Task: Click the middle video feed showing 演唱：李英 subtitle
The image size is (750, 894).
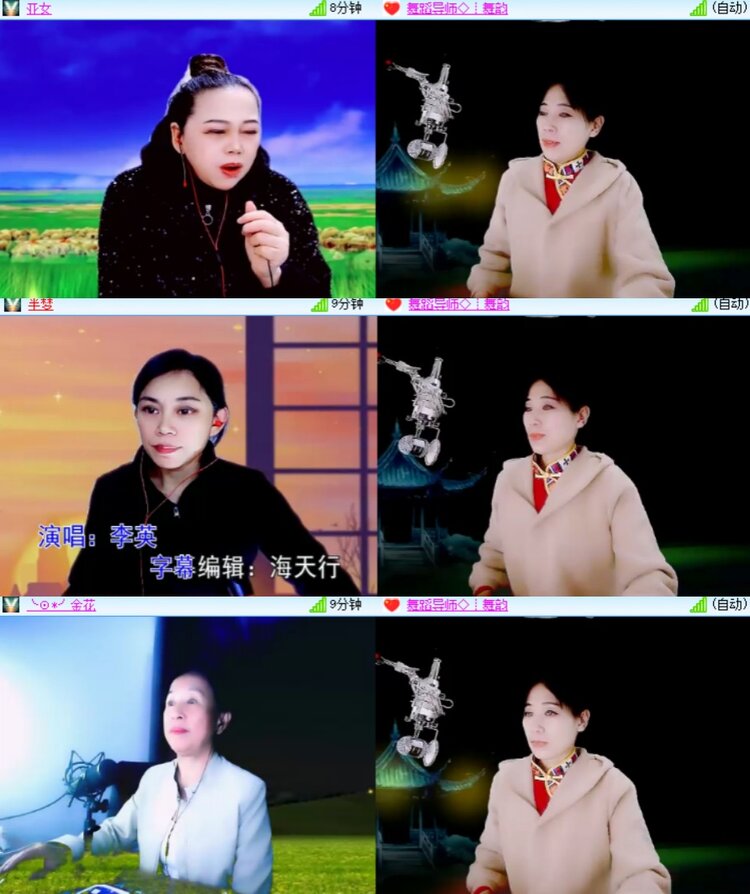Action: point(185,455)
